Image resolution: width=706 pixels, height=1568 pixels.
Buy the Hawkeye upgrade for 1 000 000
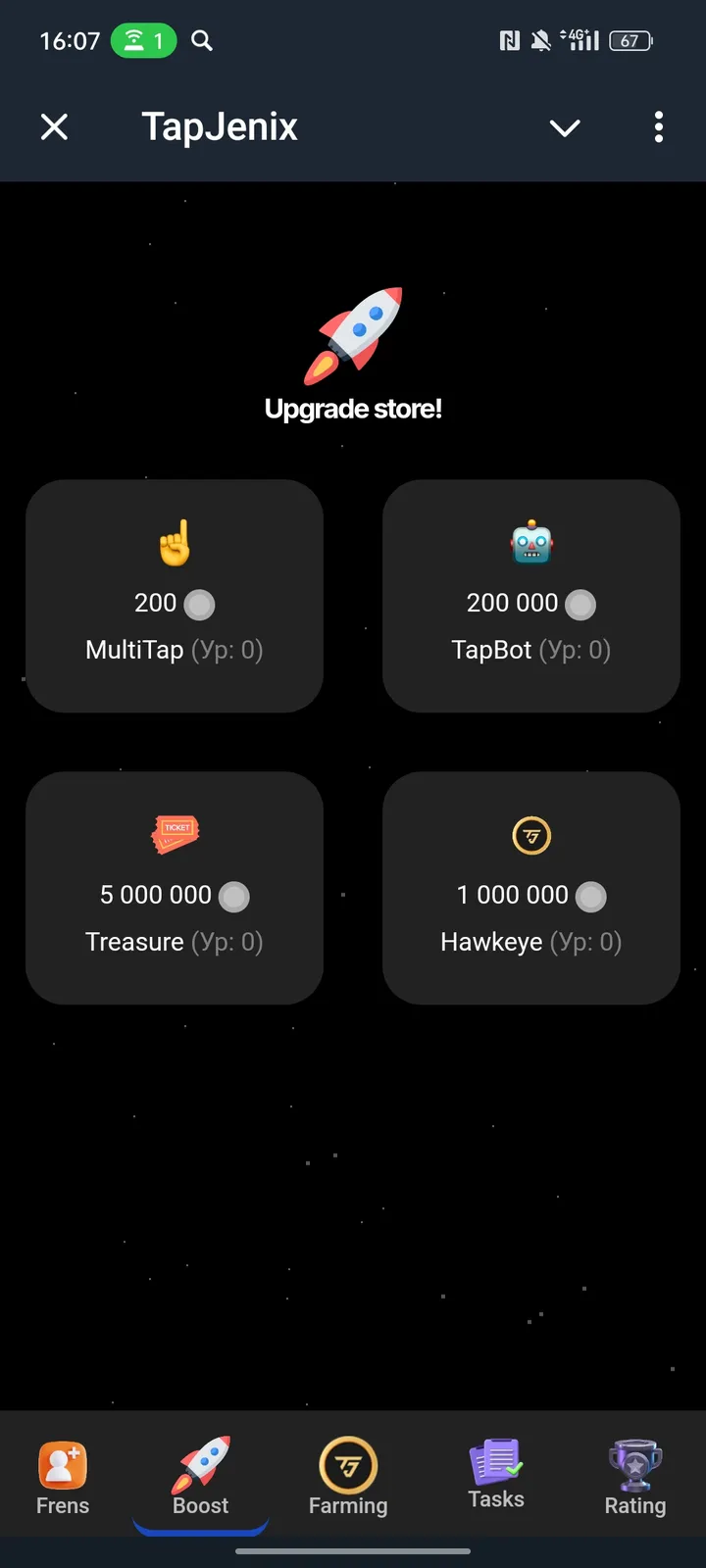pyautogui.click(x=530, y=888)
